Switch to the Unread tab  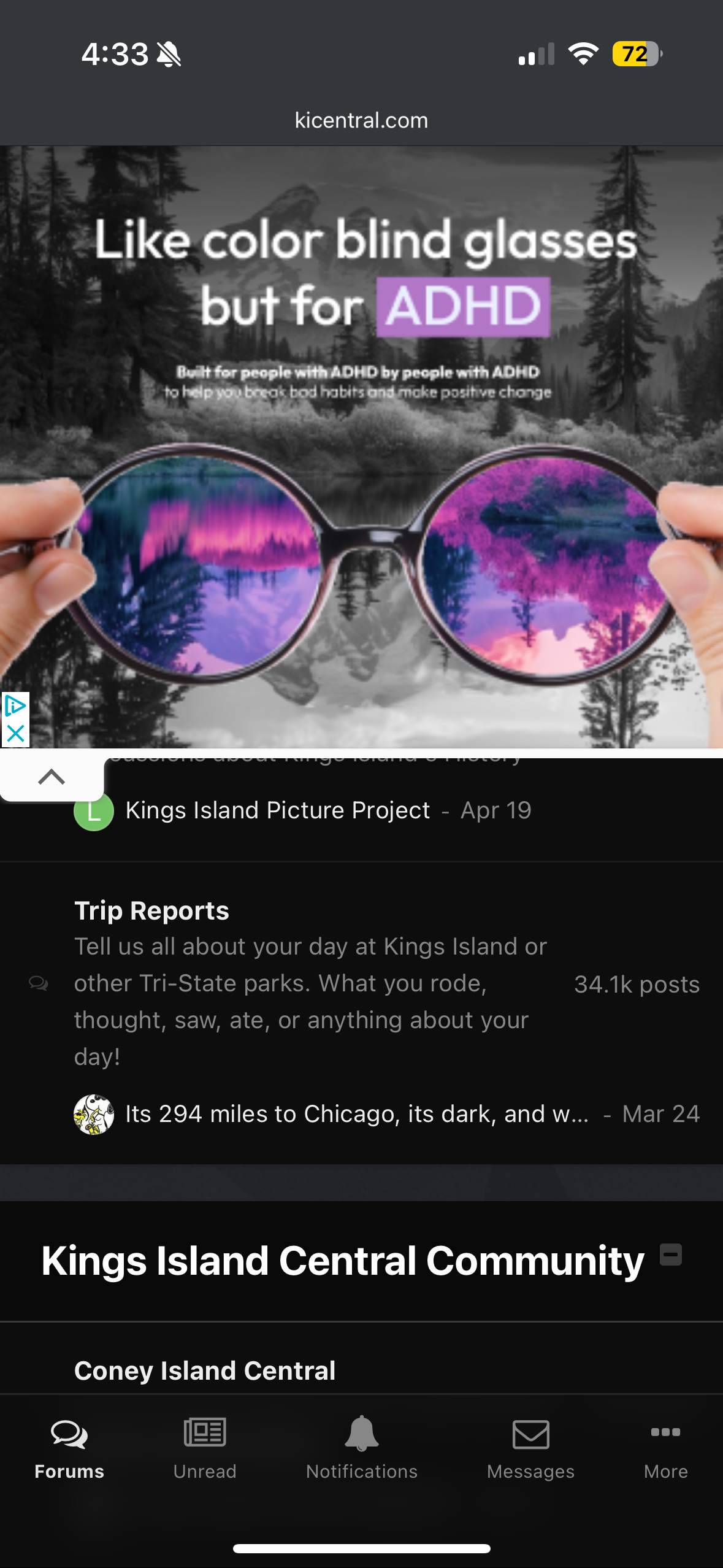click(205, 1449)
